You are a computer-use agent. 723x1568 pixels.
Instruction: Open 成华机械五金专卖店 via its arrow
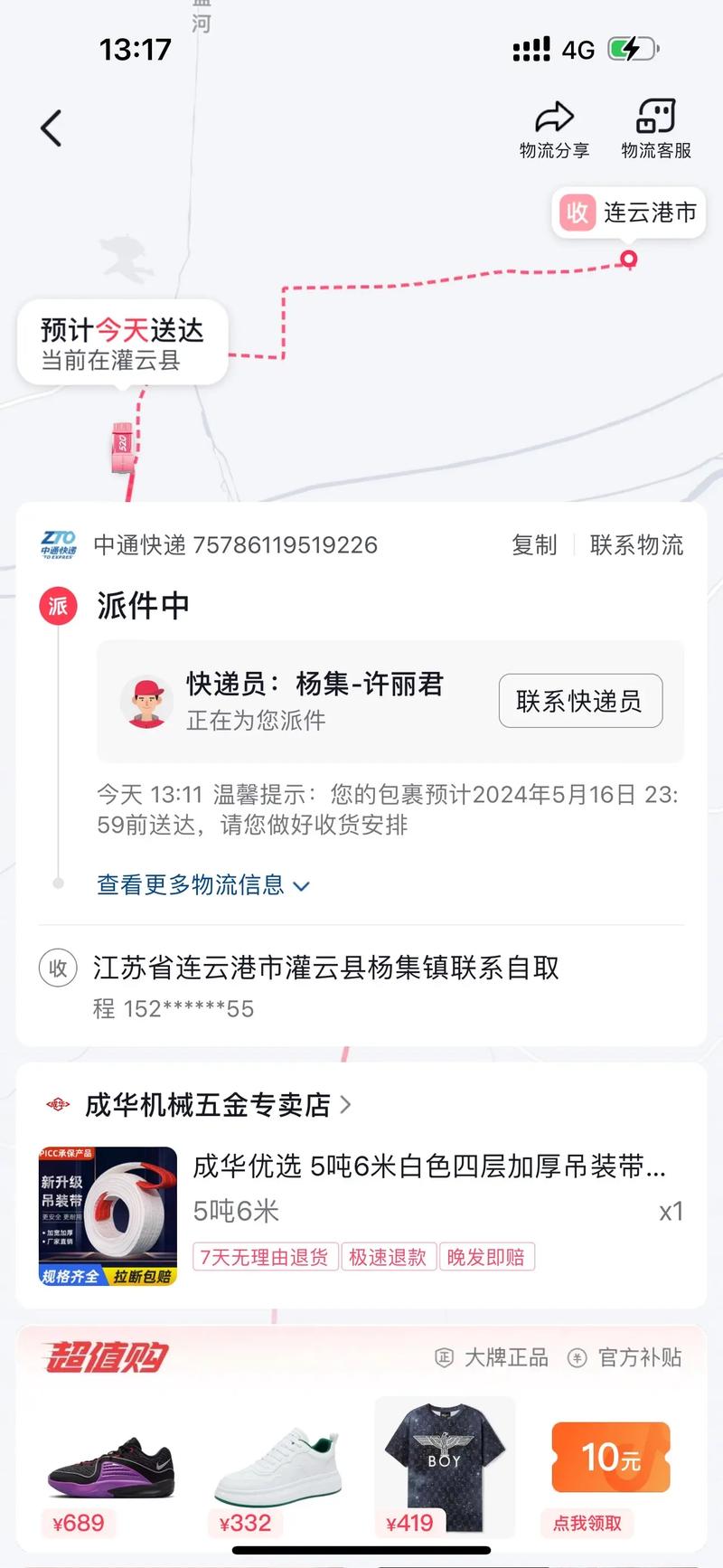(346, 1104)
